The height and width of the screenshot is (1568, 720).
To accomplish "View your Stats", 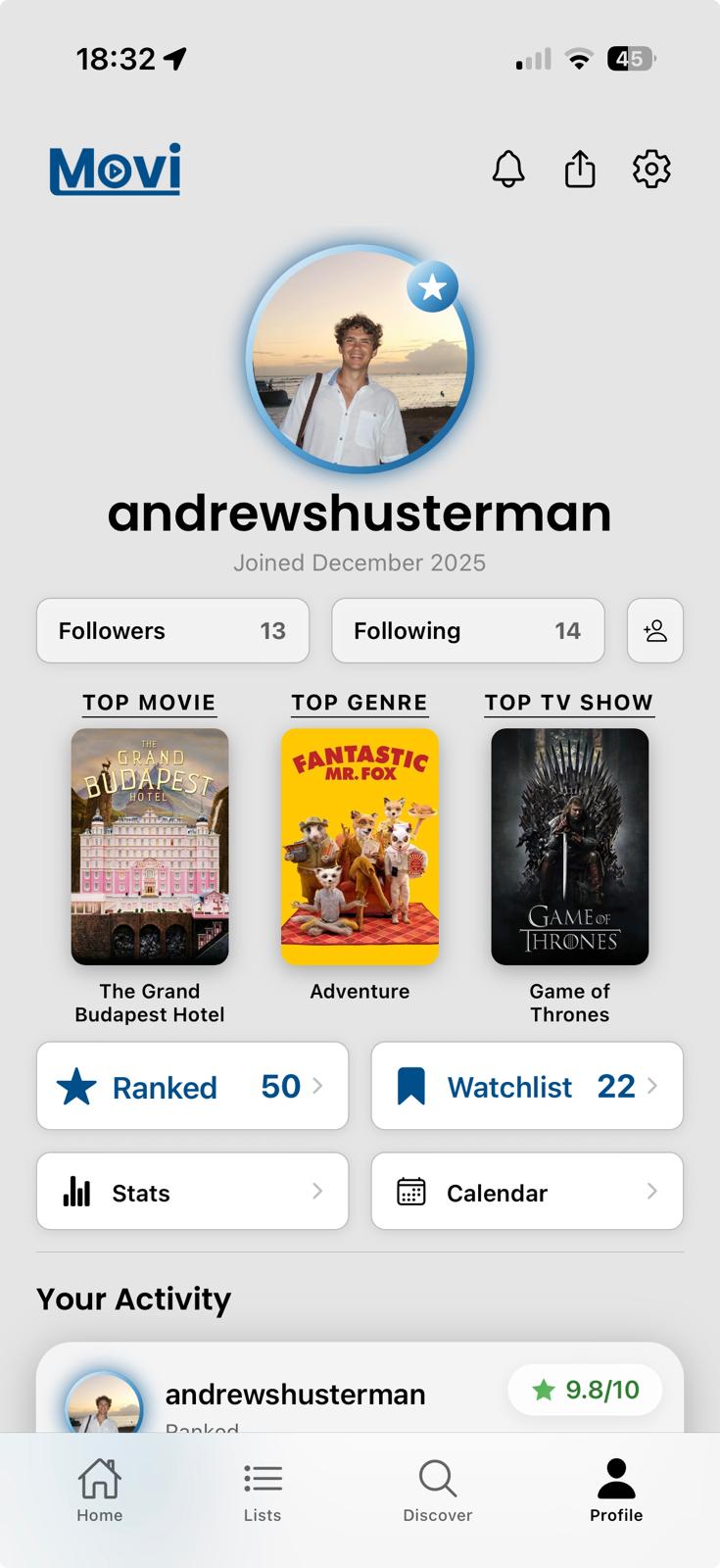I will (192, 1192).
